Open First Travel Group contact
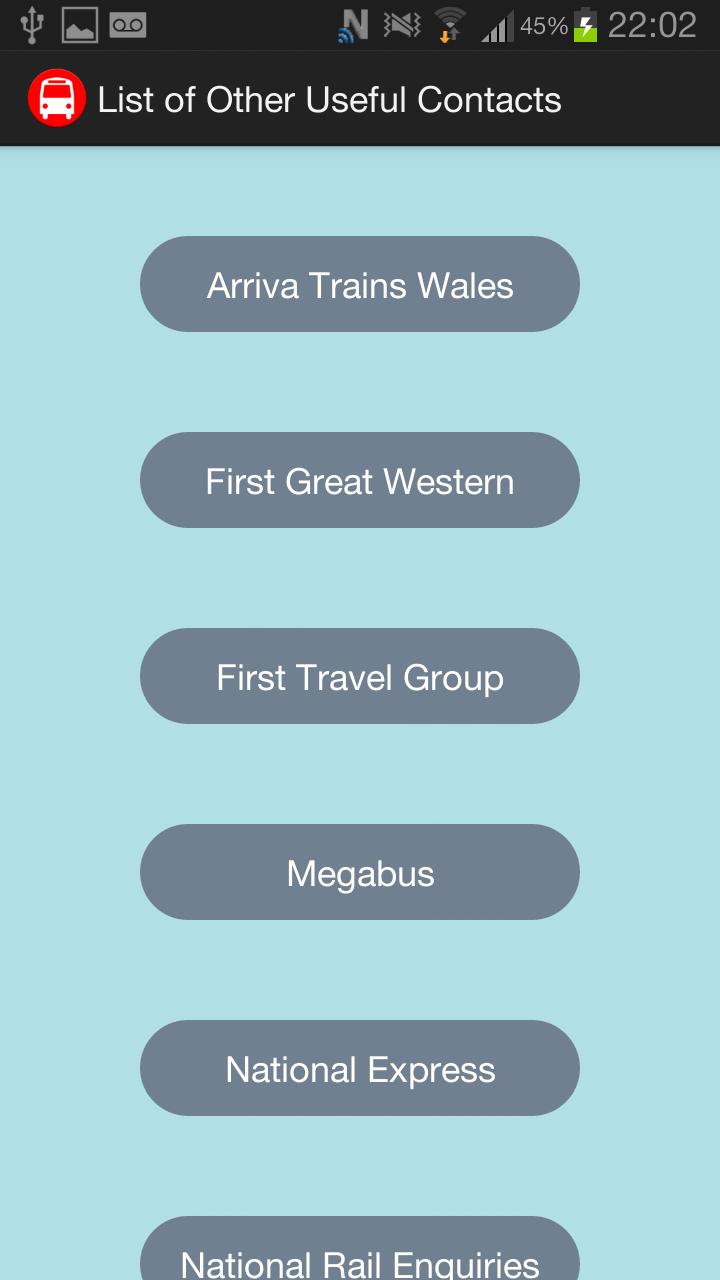The height and width of the screenshot is (1280, 720). 360,676
